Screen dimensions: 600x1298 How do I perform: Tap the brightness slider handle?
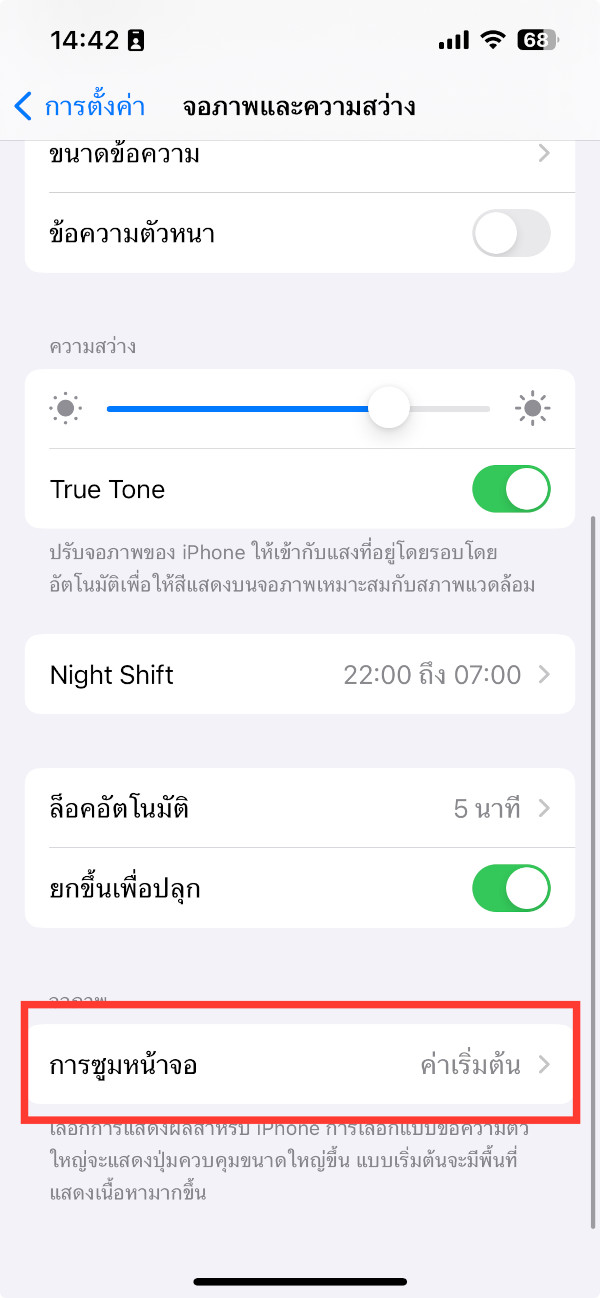pyautogui.click(x=389, y=408)
